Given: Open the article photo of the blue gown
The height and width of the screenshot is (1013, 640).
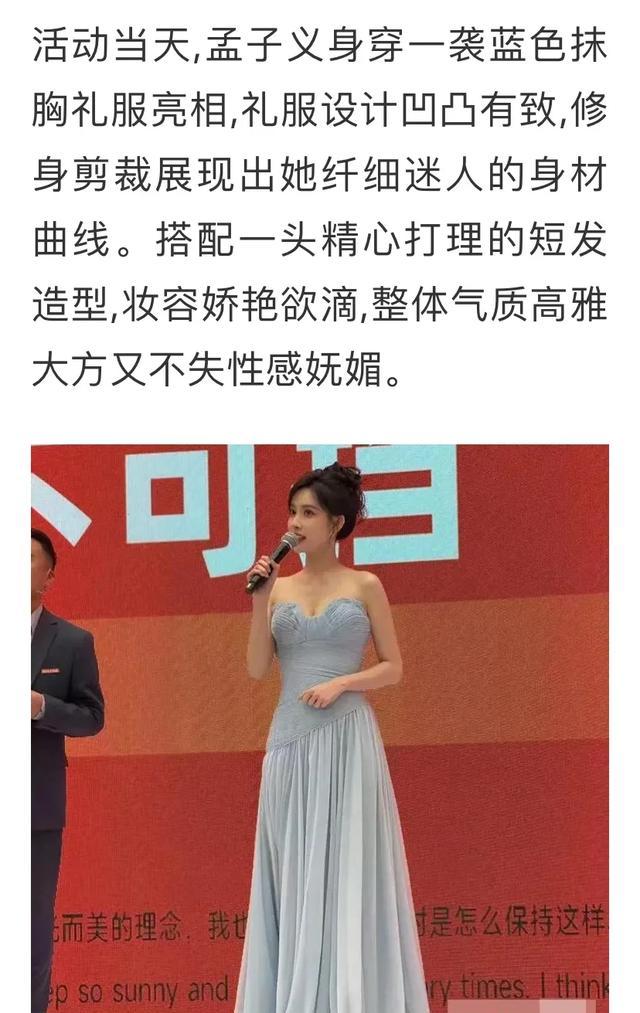Looking at the screenshot, I should tap(320, 728).
